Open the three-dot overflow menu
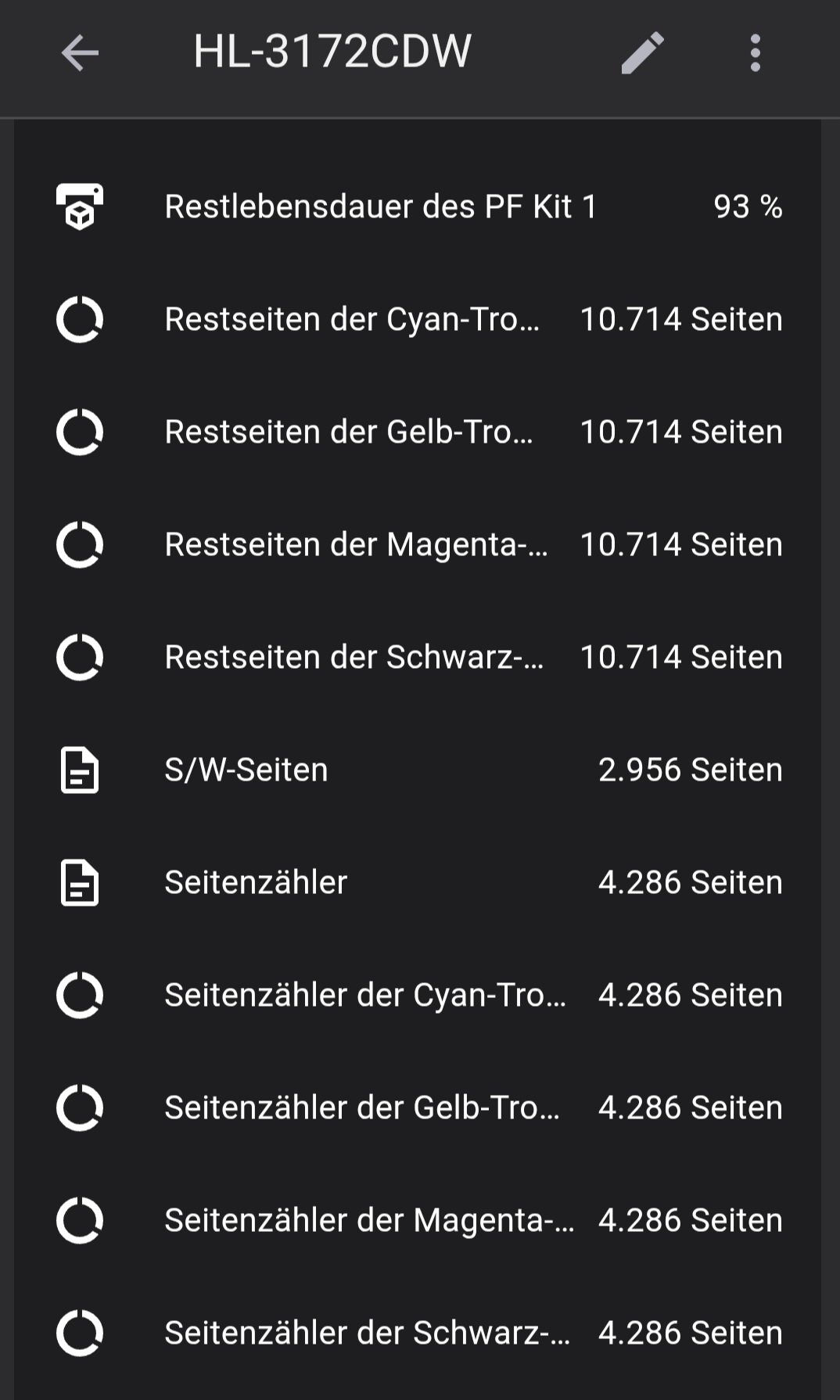Screen dimensions: 840x1400 [755, 53]
